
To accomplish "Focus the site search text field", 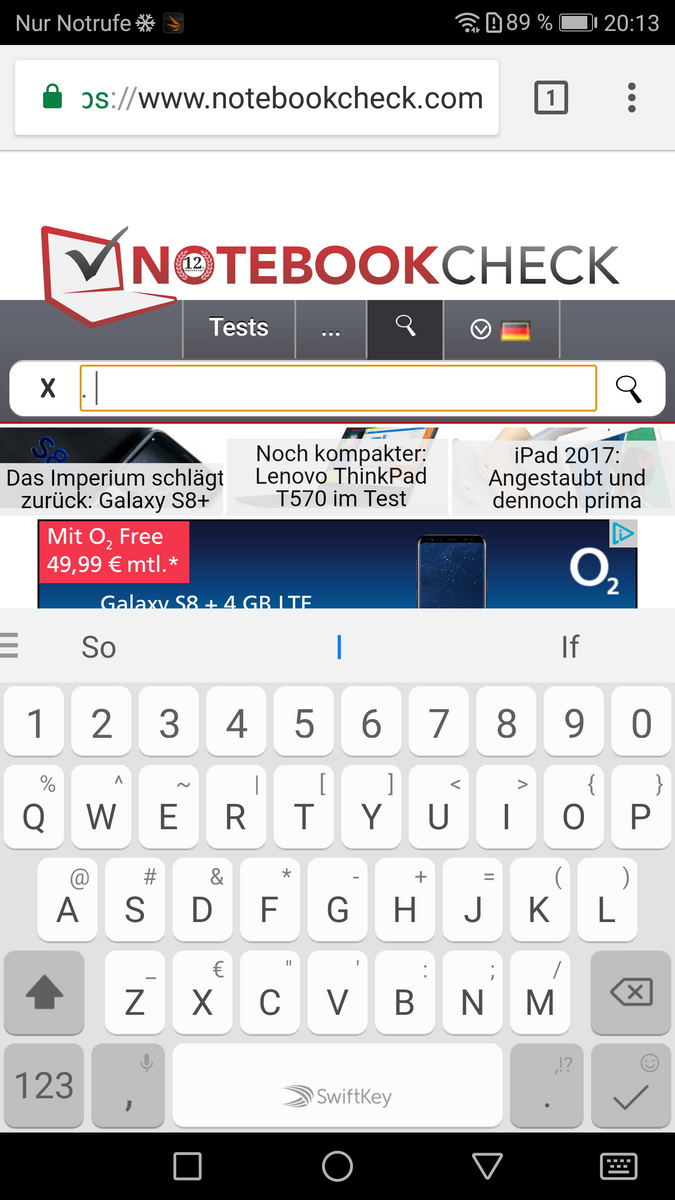I will click(338, 388).
